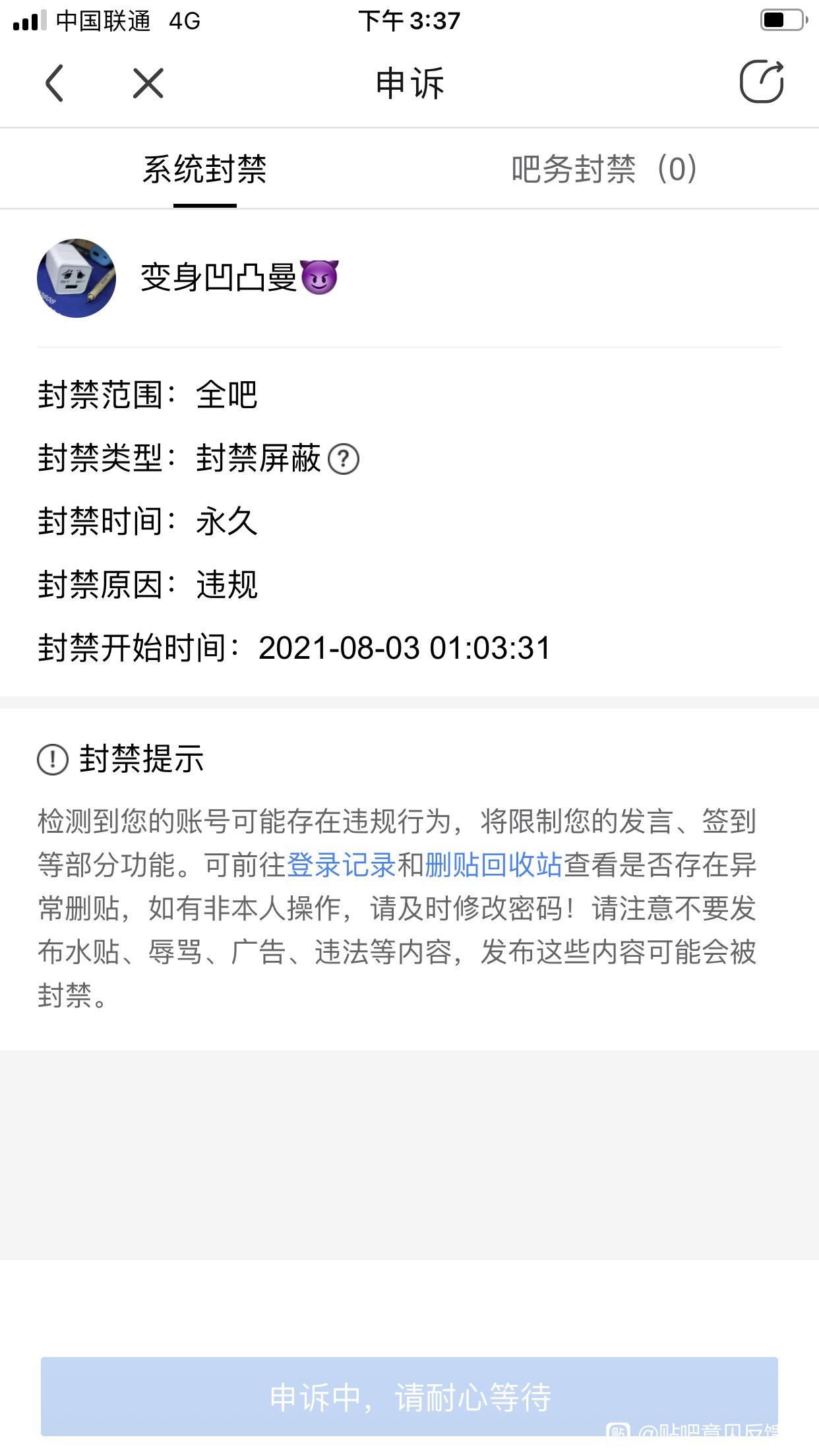Viewport: 819px width, 1456px height.
Task: Switch to the 吧务封禁 (0) tab
Action: click(x=603, y=169)
